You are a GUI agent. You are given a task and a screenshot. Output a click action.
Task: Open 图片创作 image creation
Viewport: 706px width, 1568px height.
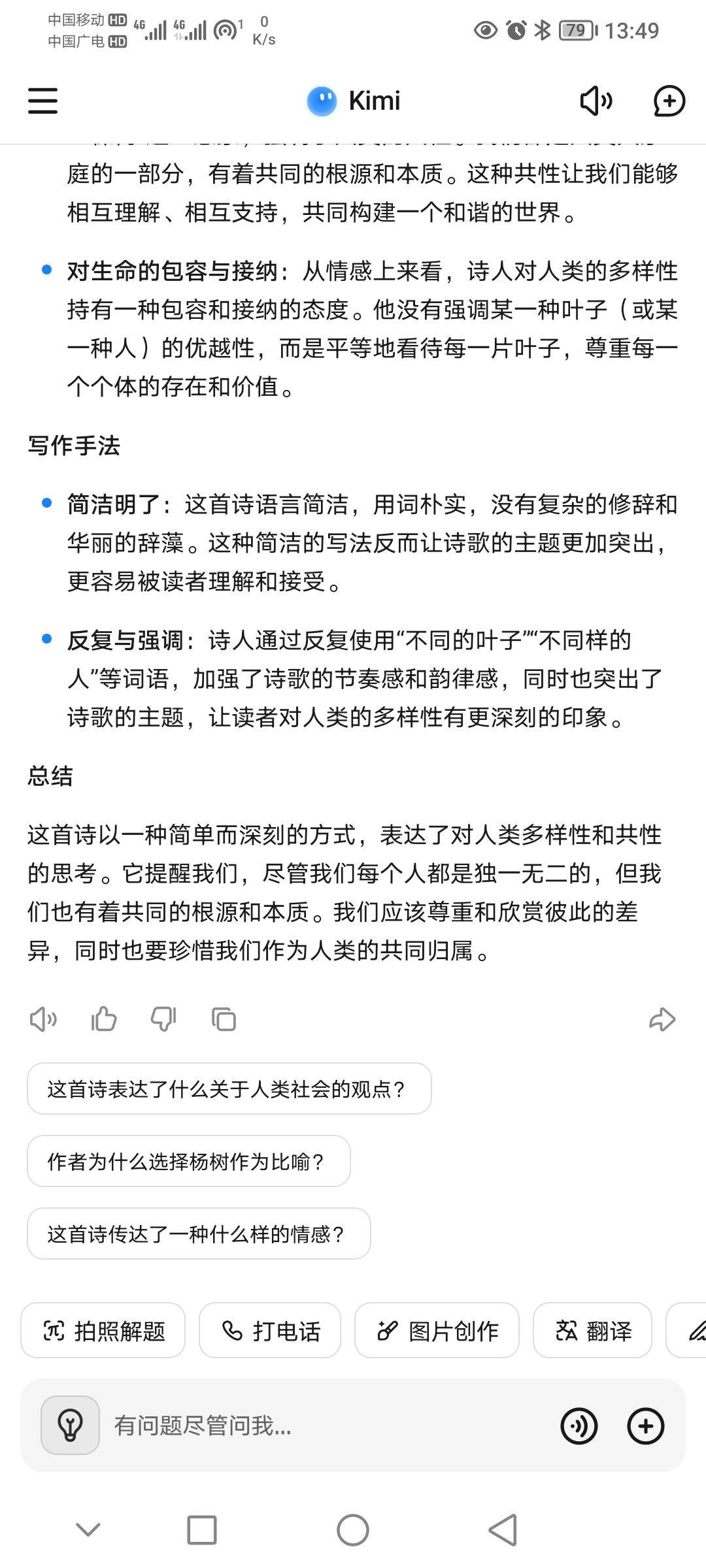click(437, 1330)
